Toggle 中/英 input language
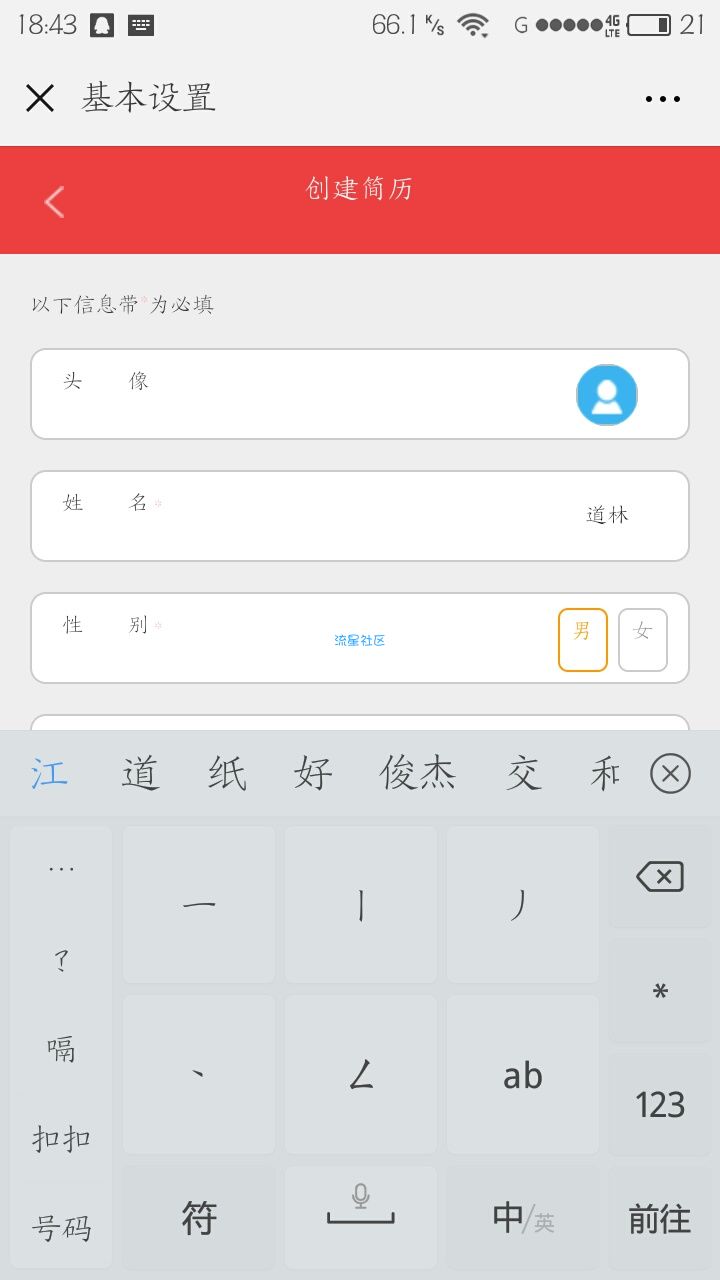Image resolution: width=720 pixels, height=1280 pixels. coord(523,1218)
